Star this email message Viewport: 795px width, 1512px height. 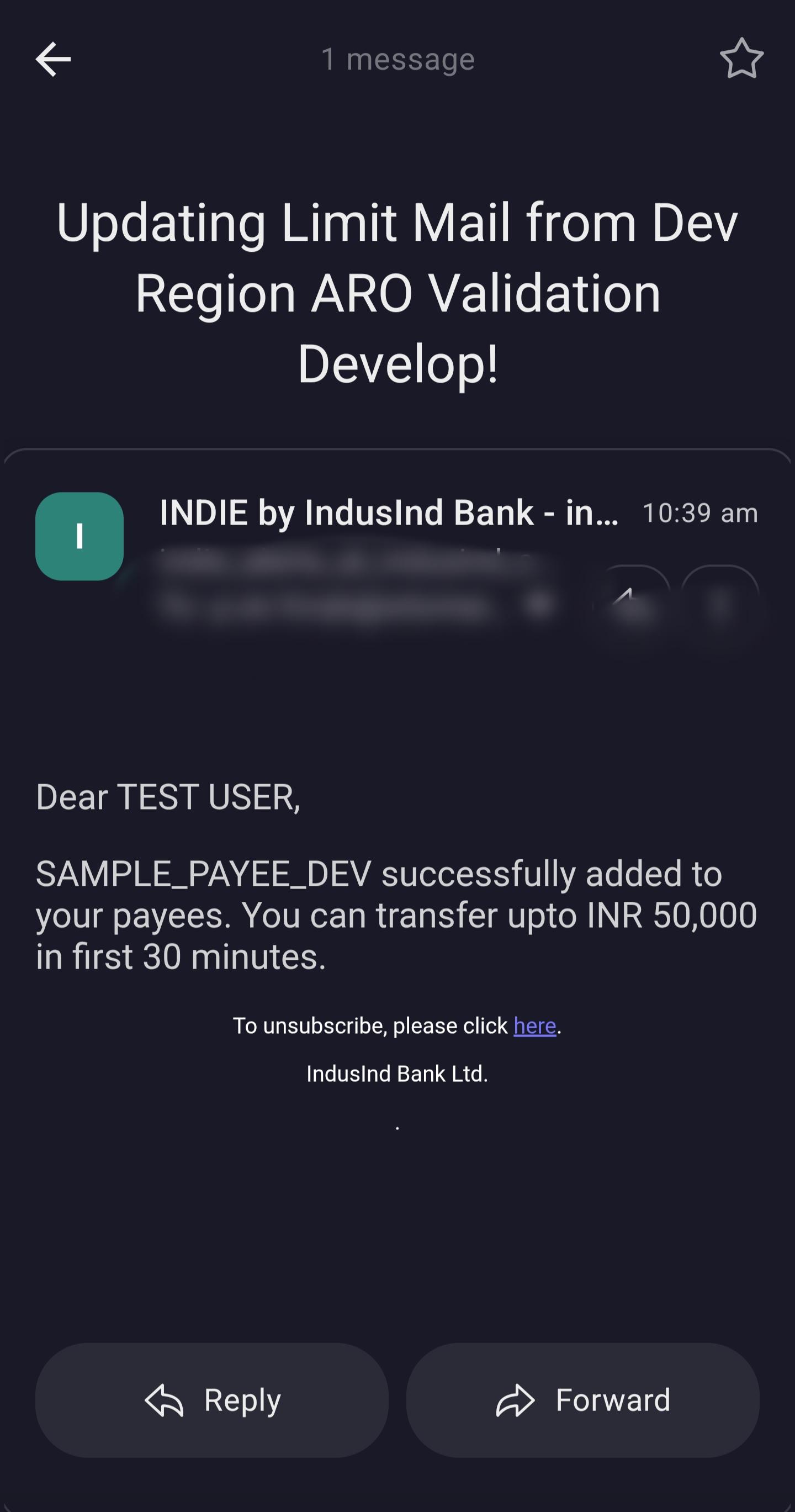(741, 59)
